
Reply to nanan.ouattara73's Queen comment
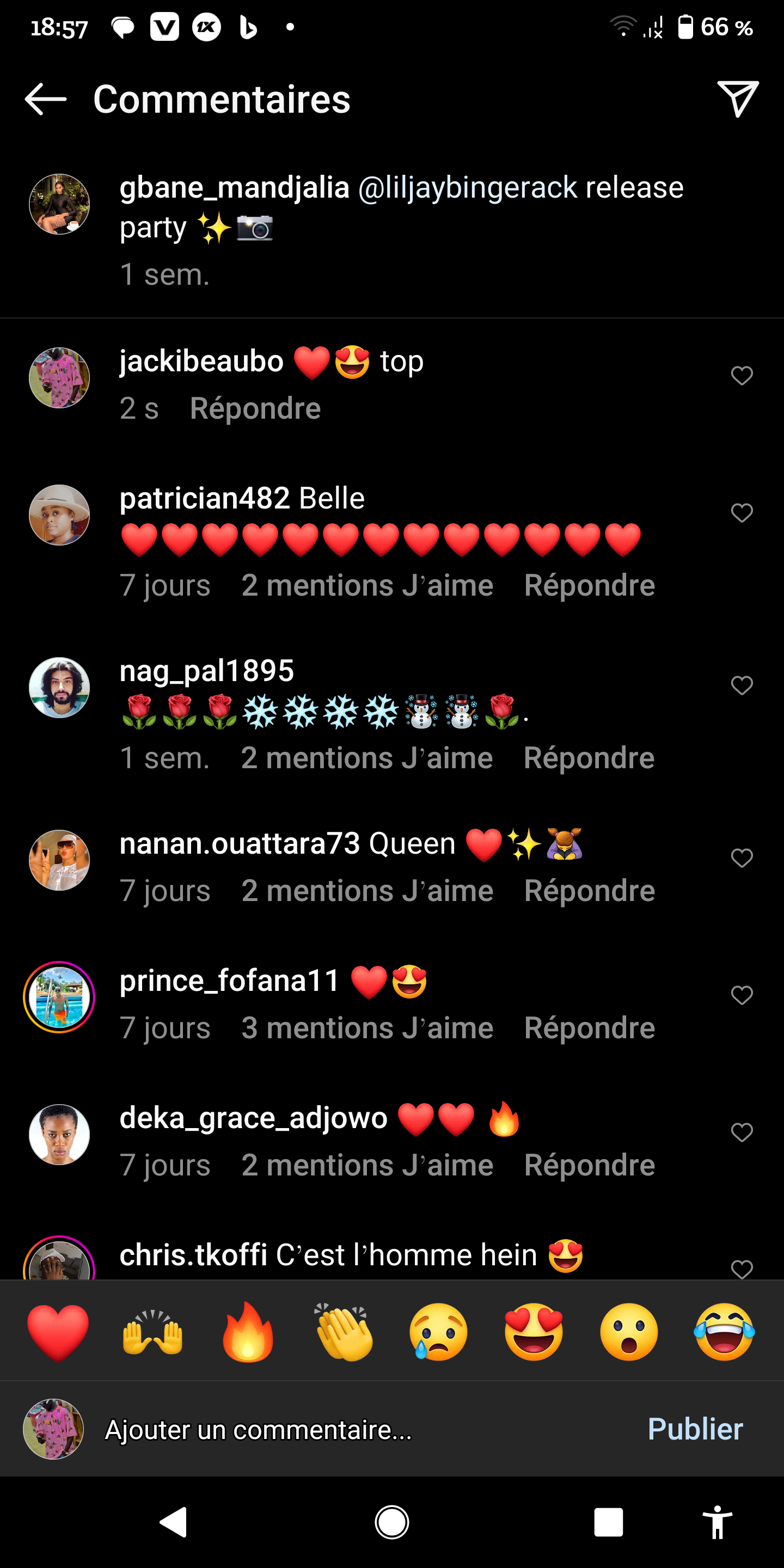click(x=589, y=891)
